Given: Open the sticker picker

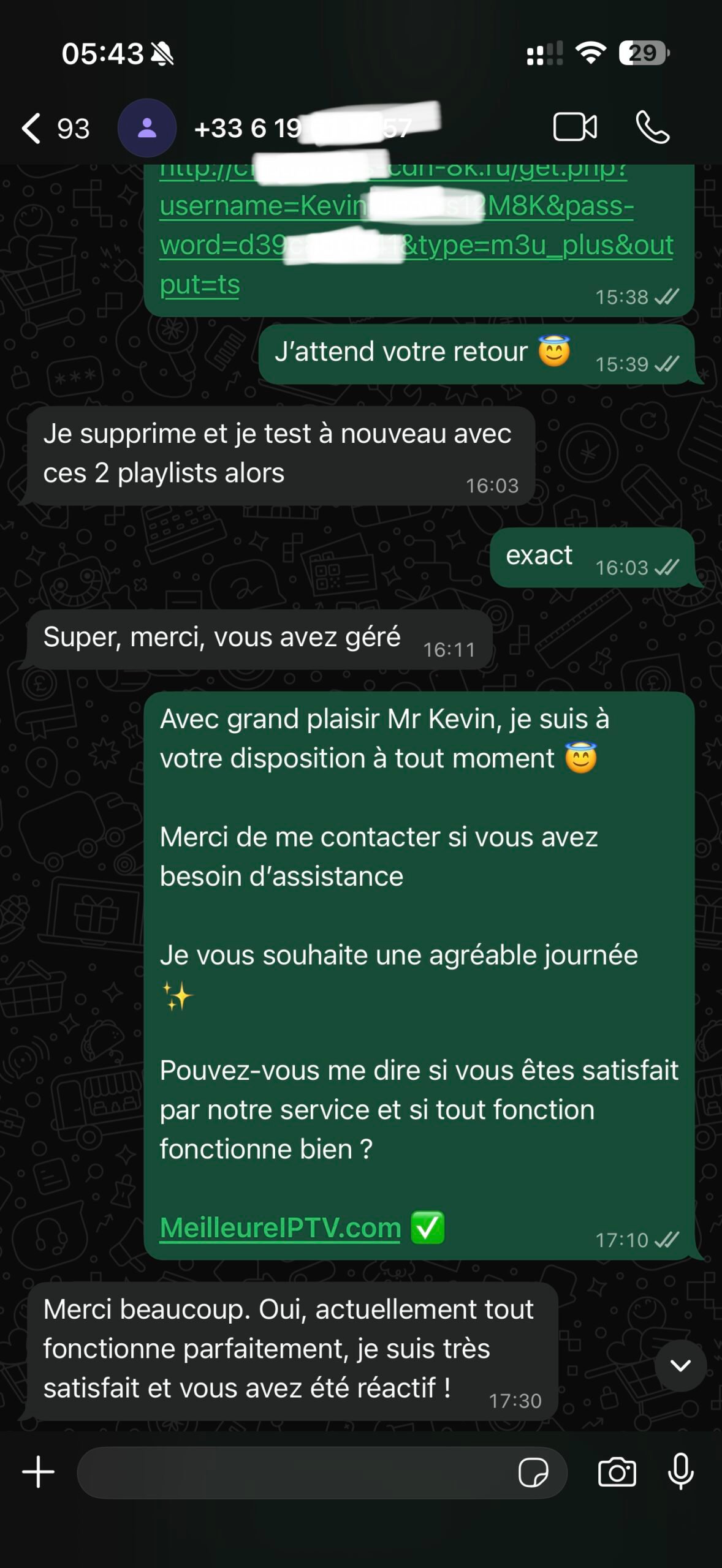Looking at the screenshot, I should click(x=533, y=1472).
